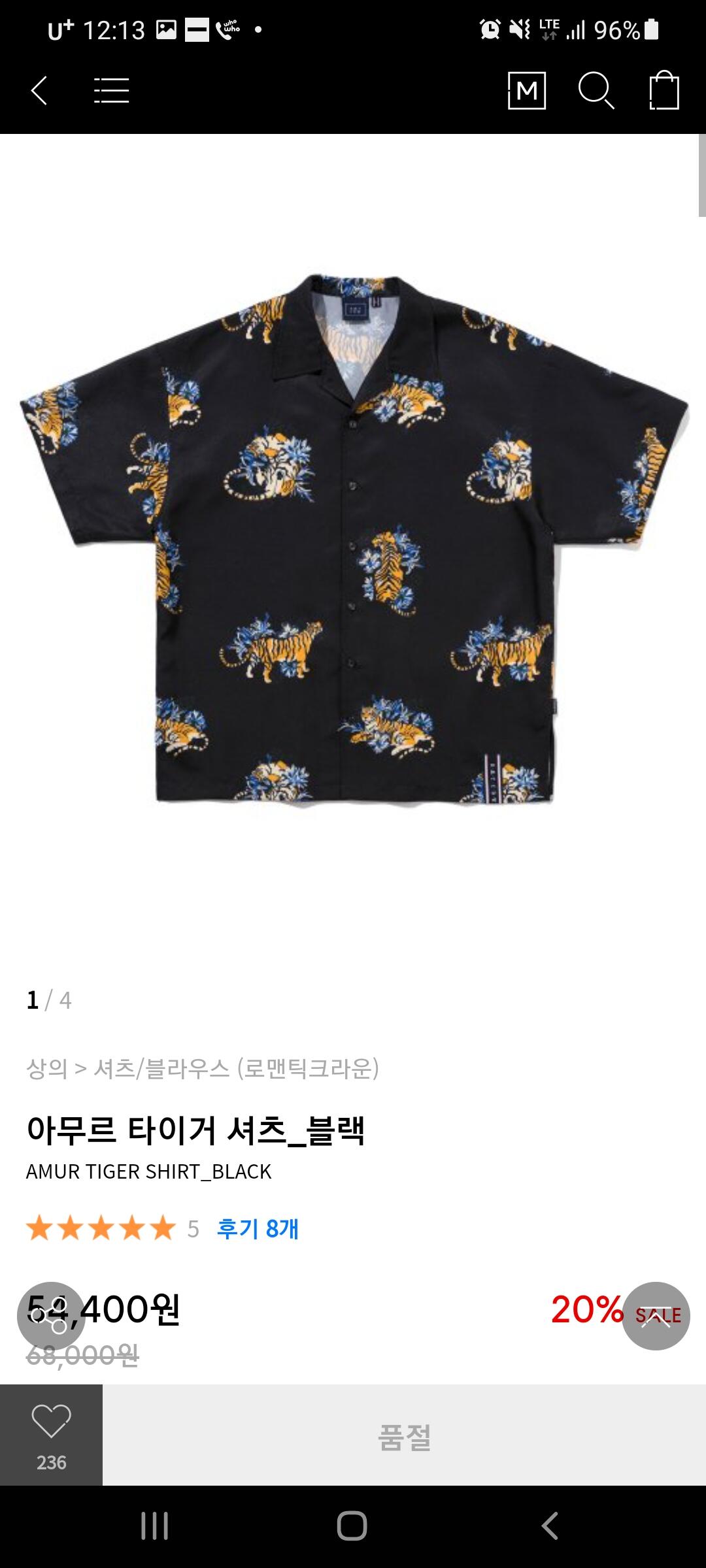Open the shopping bag

[x=664, y=91]
